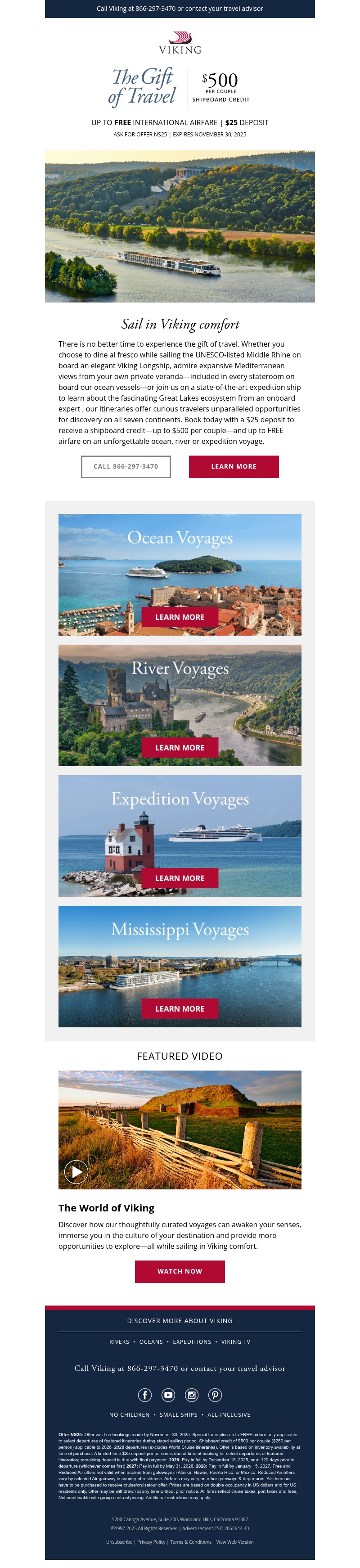Open Learn More for Ocean Voyages

(x=180, y=617)
